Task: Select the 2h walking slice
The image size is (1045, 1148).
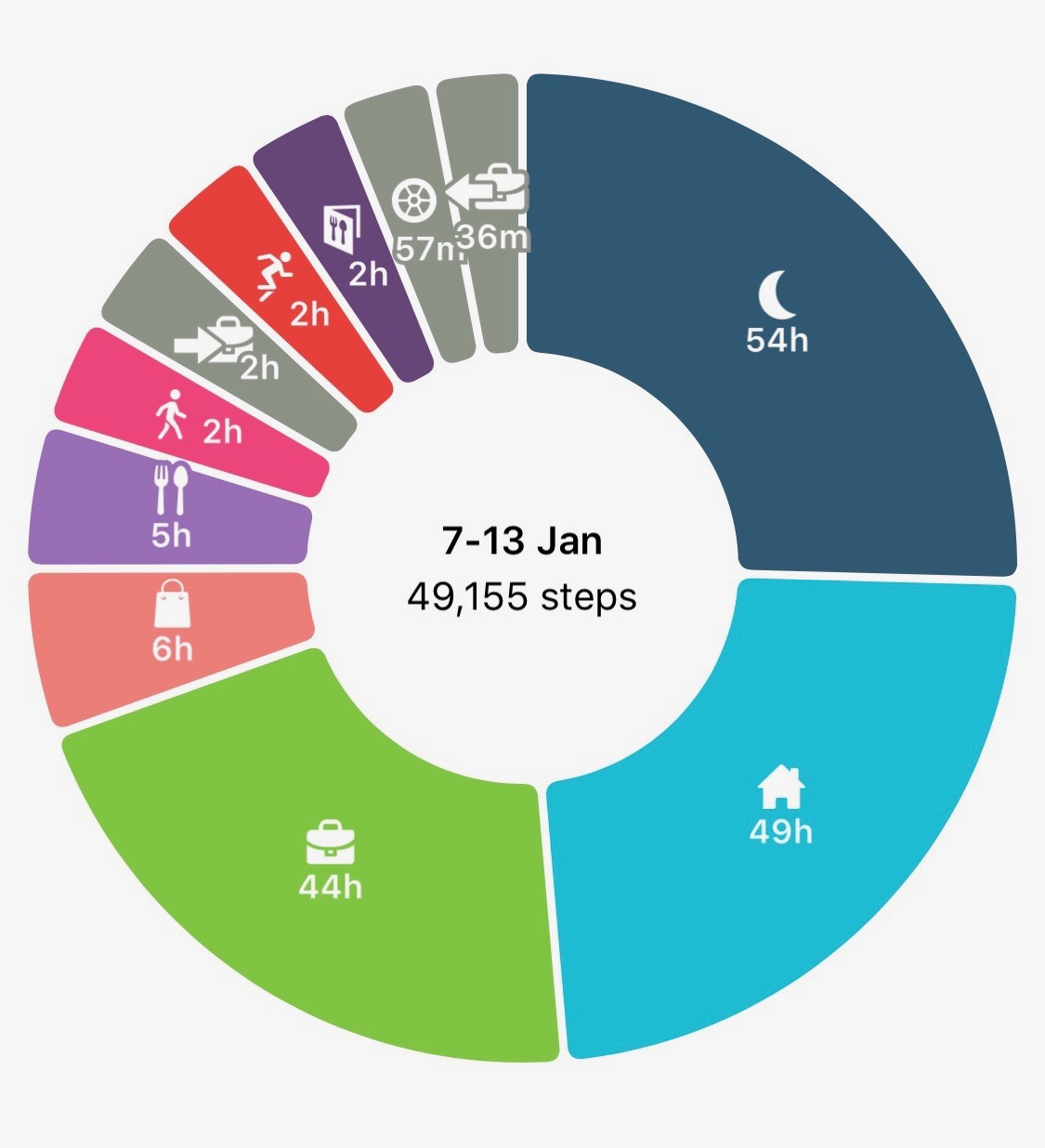Action: pyautogui.click(x=195, y=418)
